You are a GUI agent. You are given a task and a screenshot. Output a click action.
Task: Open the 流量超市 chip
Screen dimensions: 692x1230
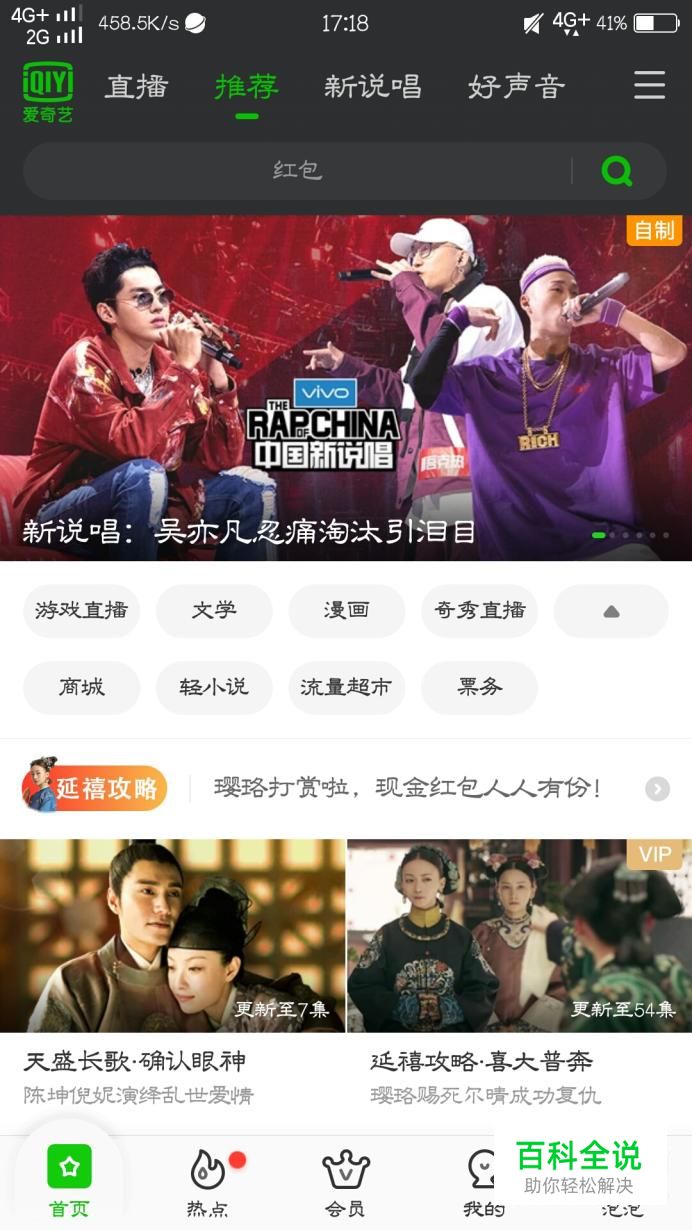pyautogui.click(x=346, y=688)
